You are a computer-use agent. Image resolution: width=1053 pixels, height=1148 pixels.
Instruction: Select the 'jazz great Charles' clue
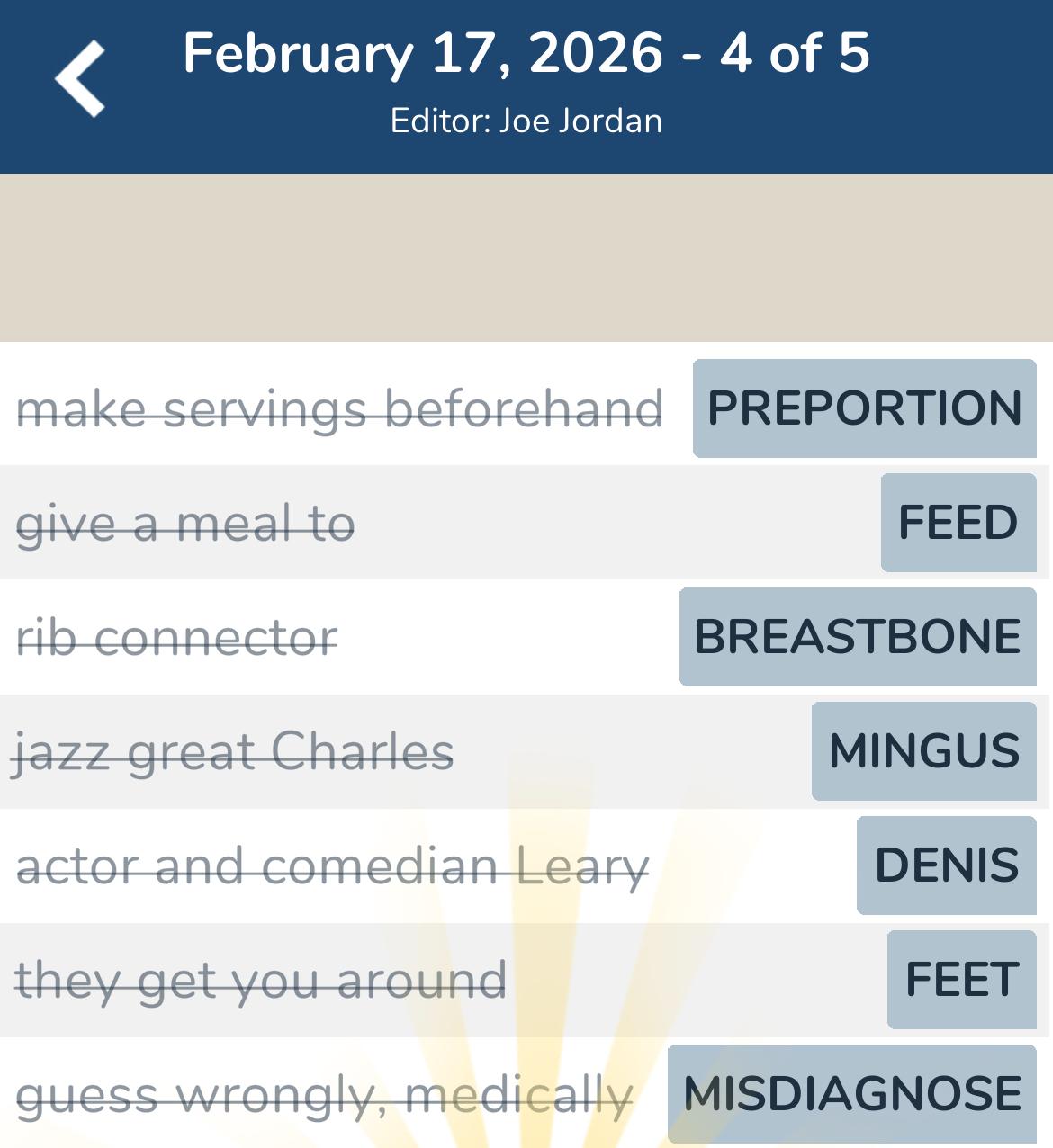(232, 751)
